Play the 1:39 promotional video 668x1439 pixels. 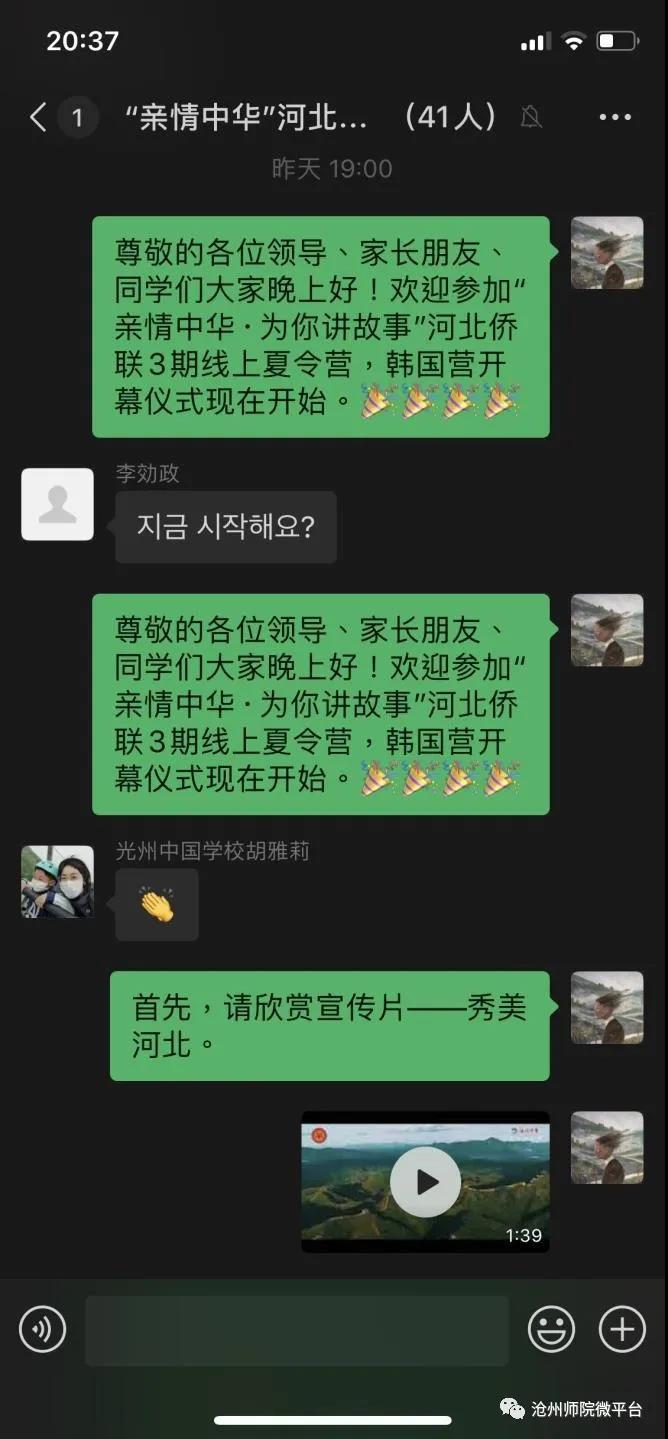425,1182
